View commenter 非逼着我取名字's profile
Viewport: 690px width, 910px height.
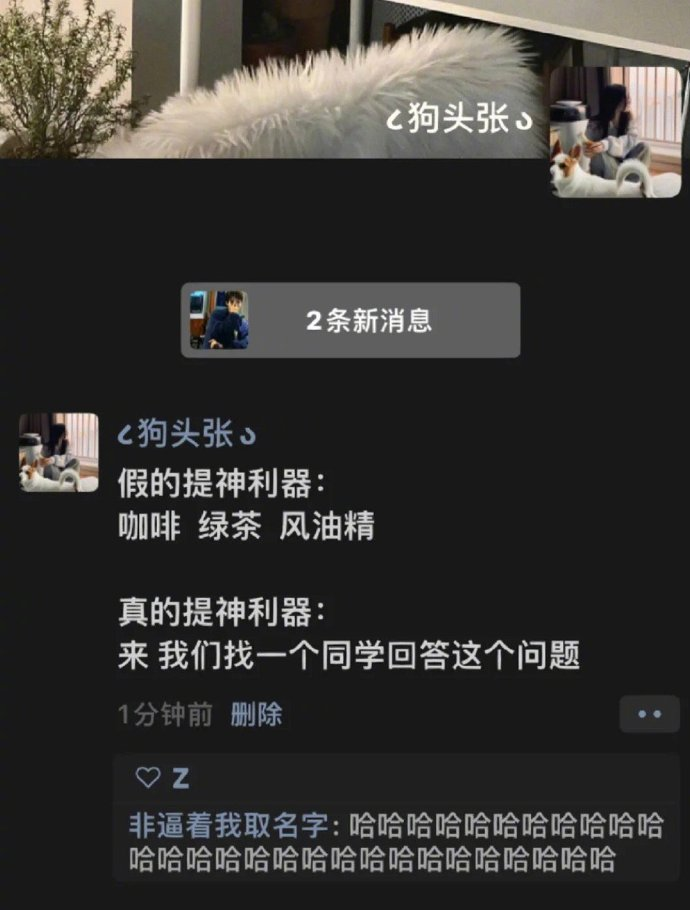pos(228,827)
